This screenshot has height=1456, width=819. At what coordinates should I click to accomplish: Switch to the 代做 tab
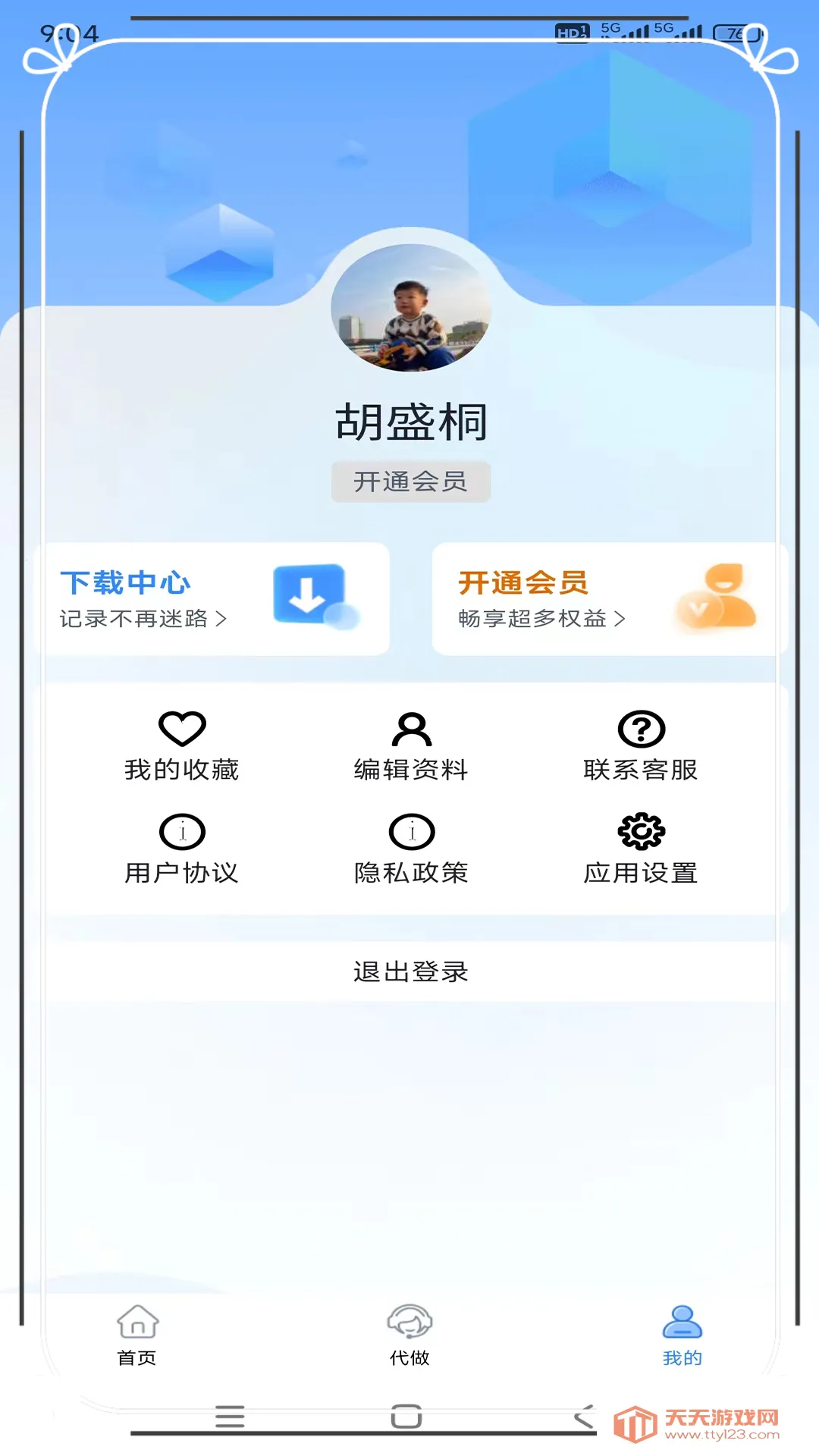[x=409, y=1335]
